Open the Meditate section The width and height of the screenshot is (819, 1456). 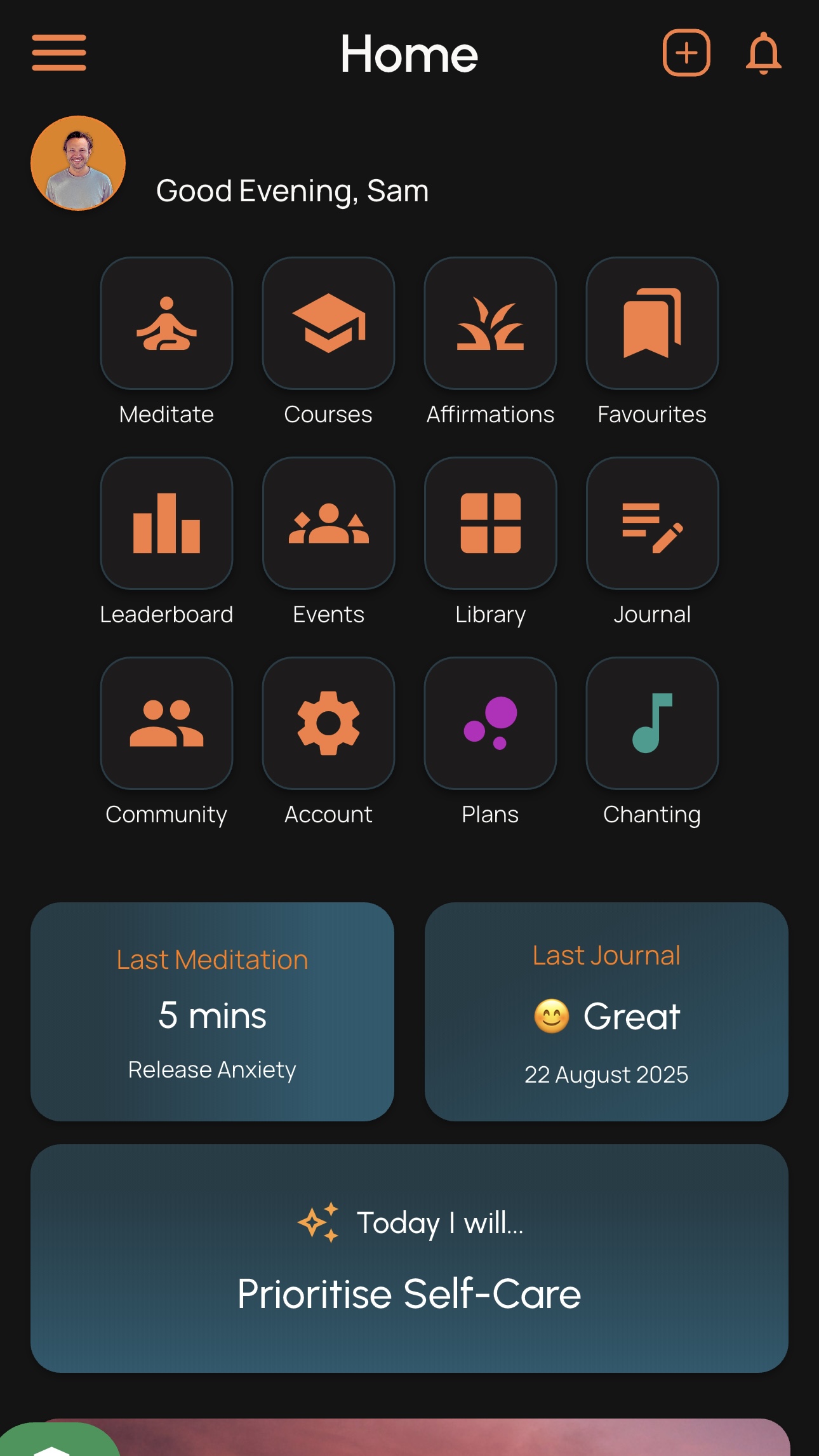[x=166, y=323]
